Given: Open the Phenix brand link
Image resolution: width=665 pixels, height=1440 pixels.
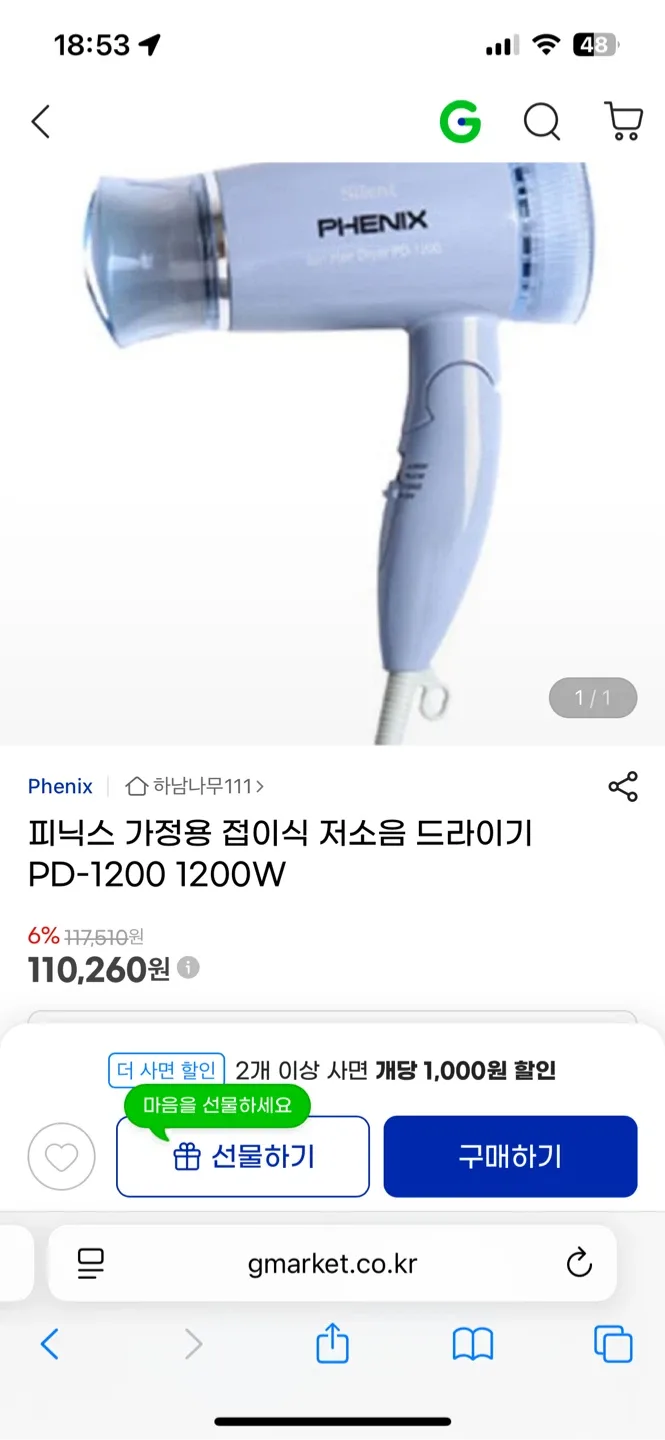Looking at the screenshot, I should coord(60,786).
